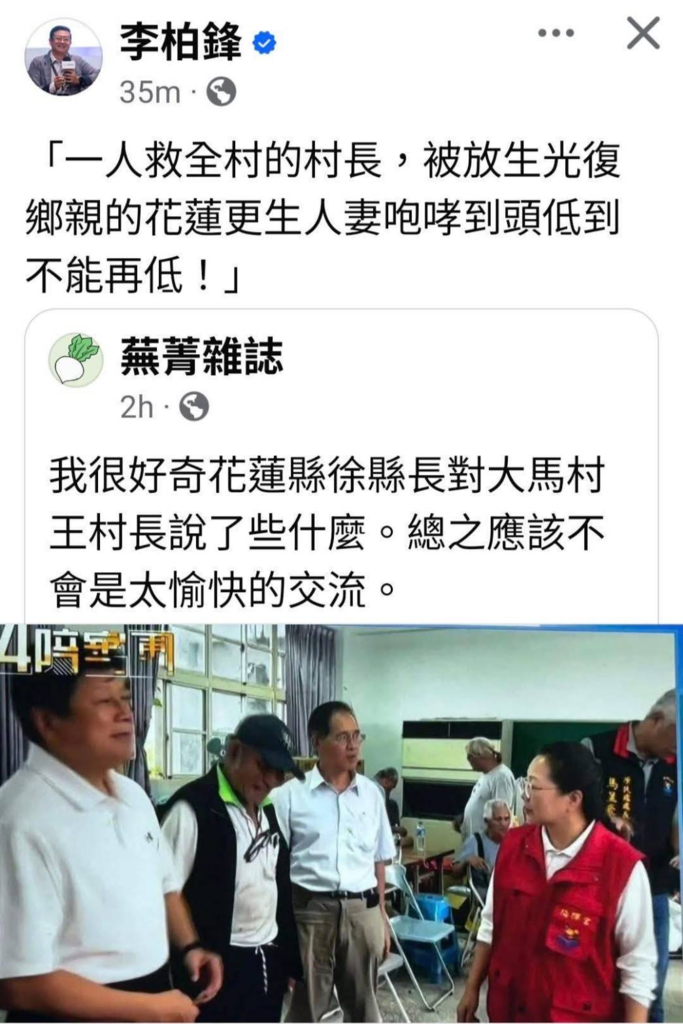
Task: Open the post's three-dot options menu
Action: pyautogui.click(x=555, y=33)
